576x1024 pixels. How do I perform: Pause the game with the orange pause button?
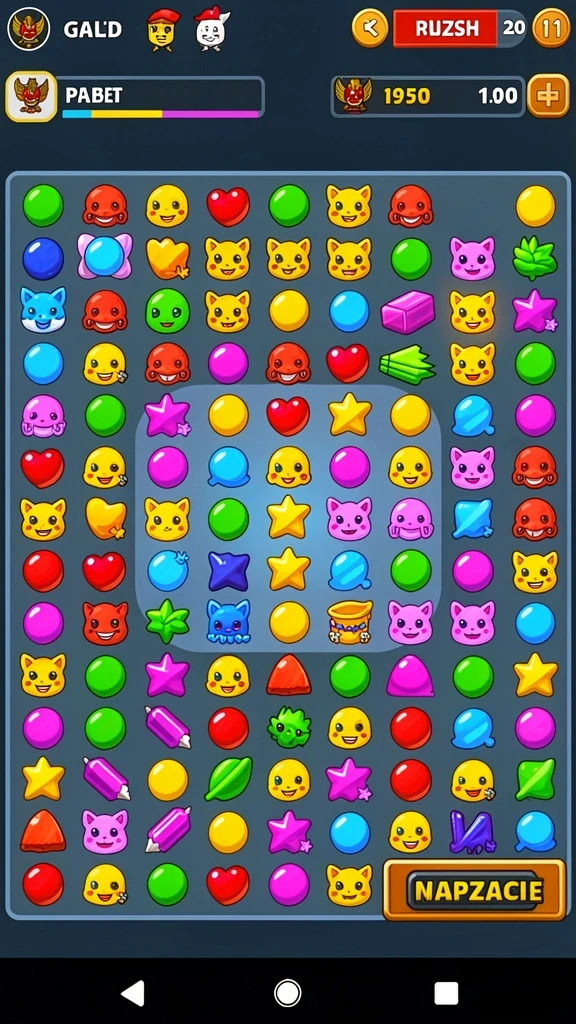551,28
